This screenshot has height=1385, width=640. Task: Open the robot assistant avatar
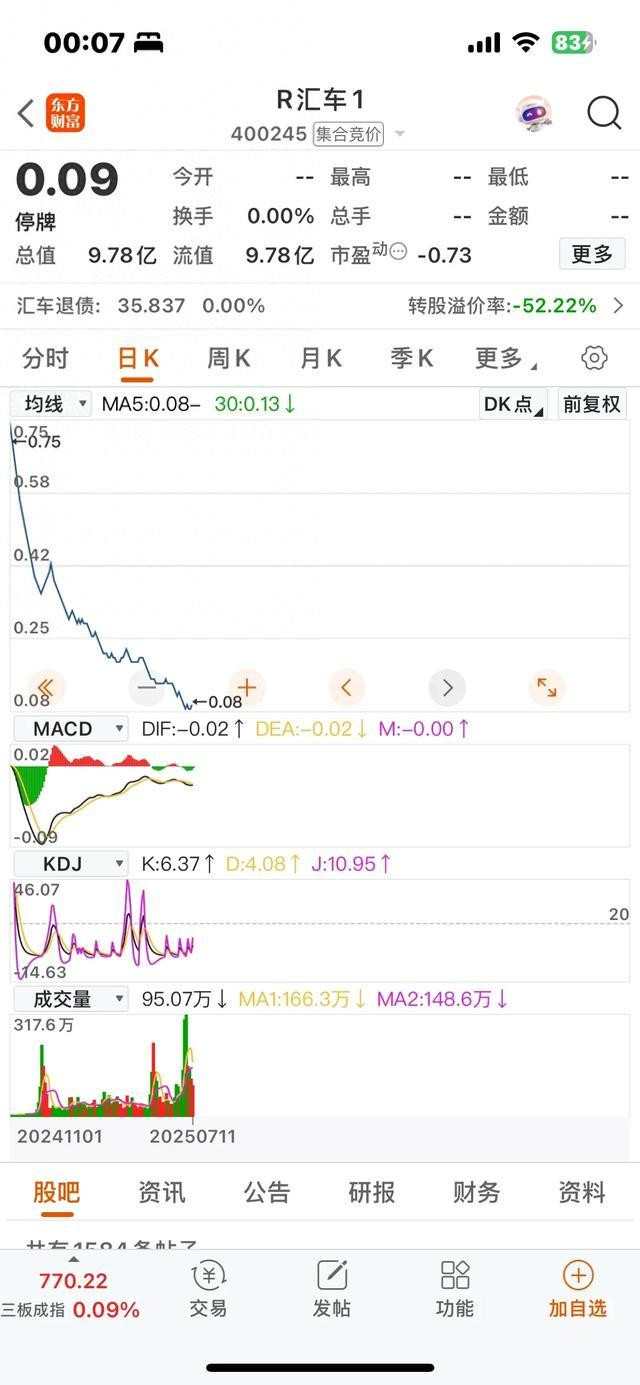click(534, 114)
